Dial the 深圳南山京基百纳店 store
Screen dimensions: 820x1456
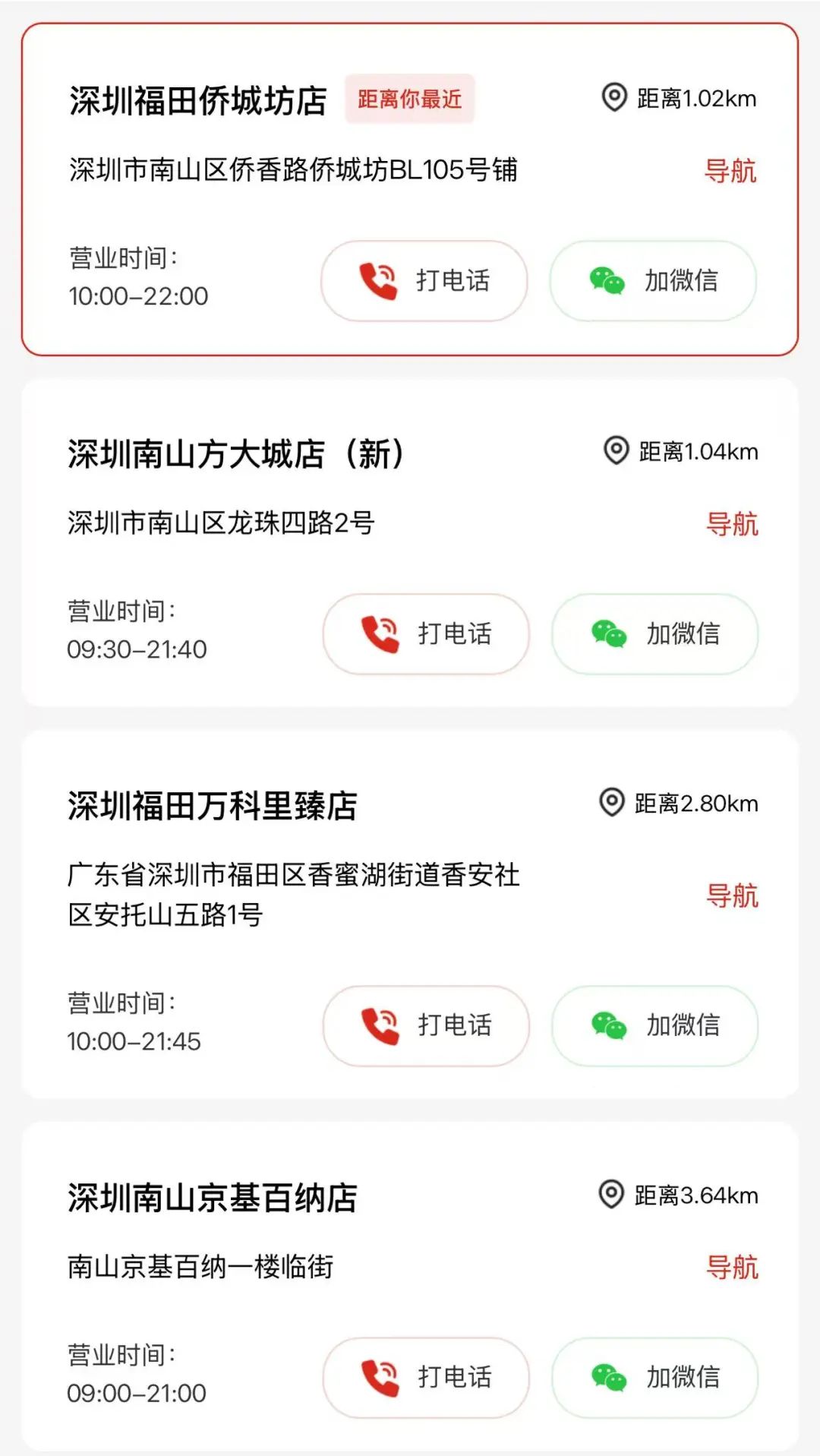pyautogui.click(x=426, y=1377)
